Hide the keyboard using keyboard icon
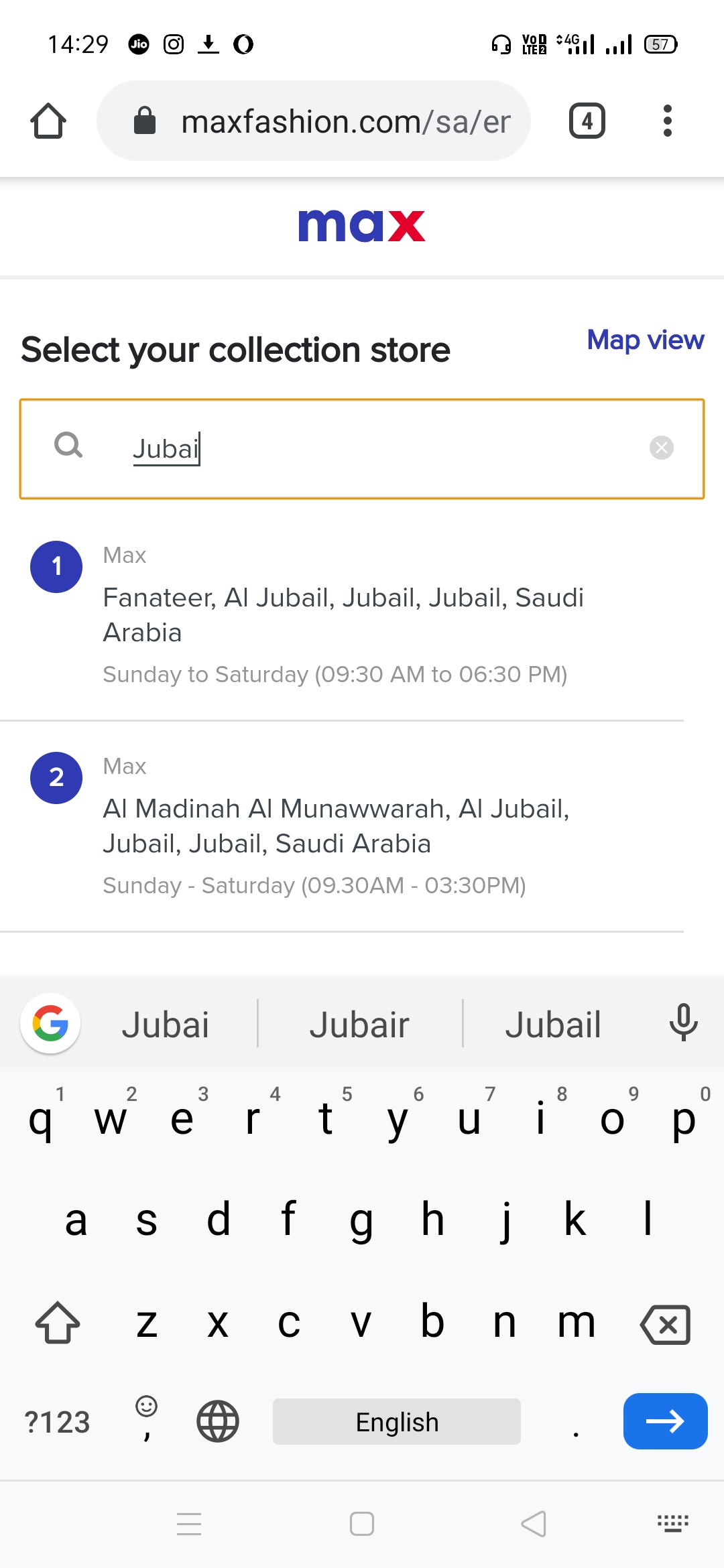The image size is (724, 1568). tap(672, 1524)
